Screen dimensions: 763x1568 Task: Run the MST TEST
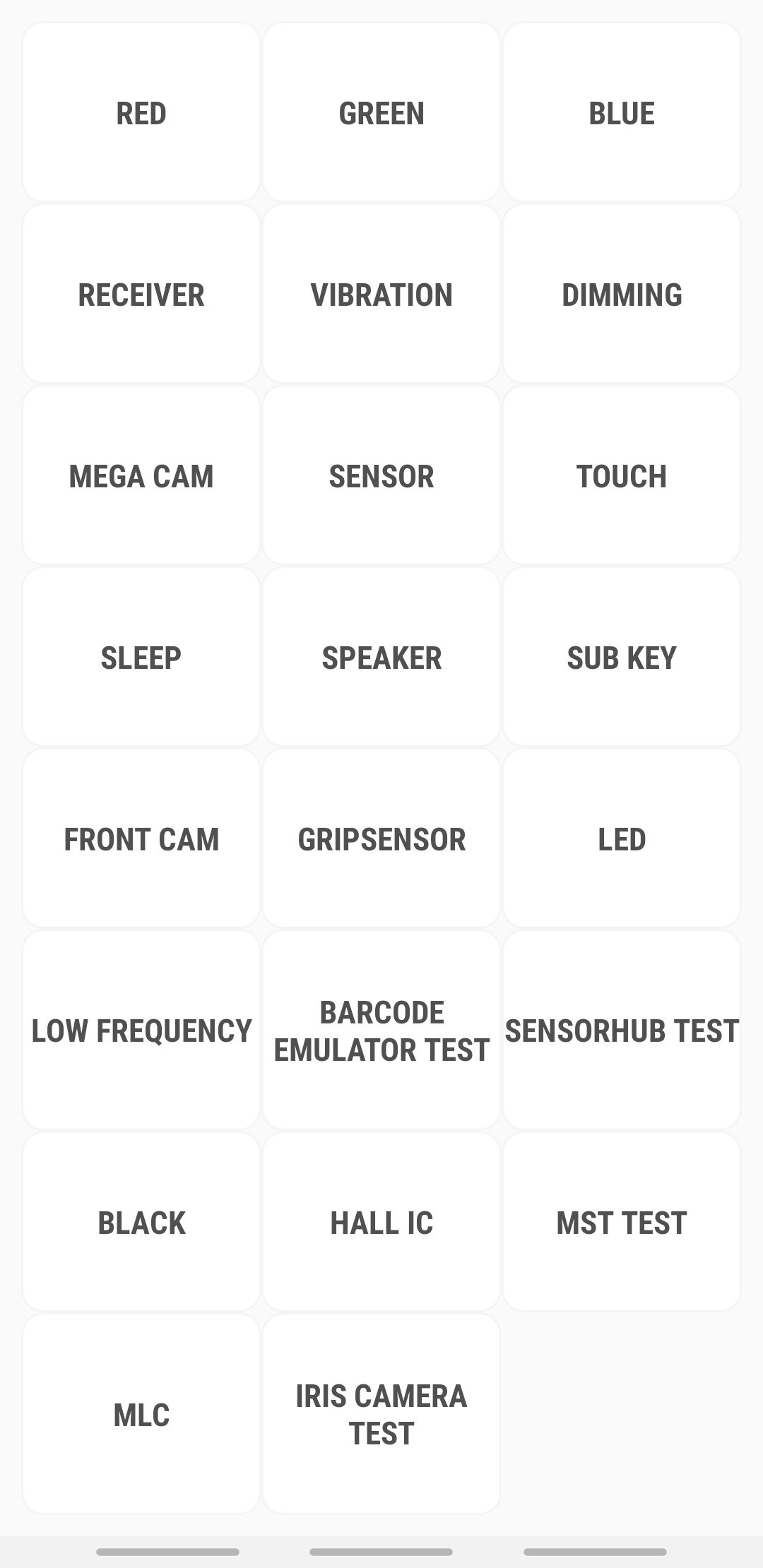click(622, 1223)
